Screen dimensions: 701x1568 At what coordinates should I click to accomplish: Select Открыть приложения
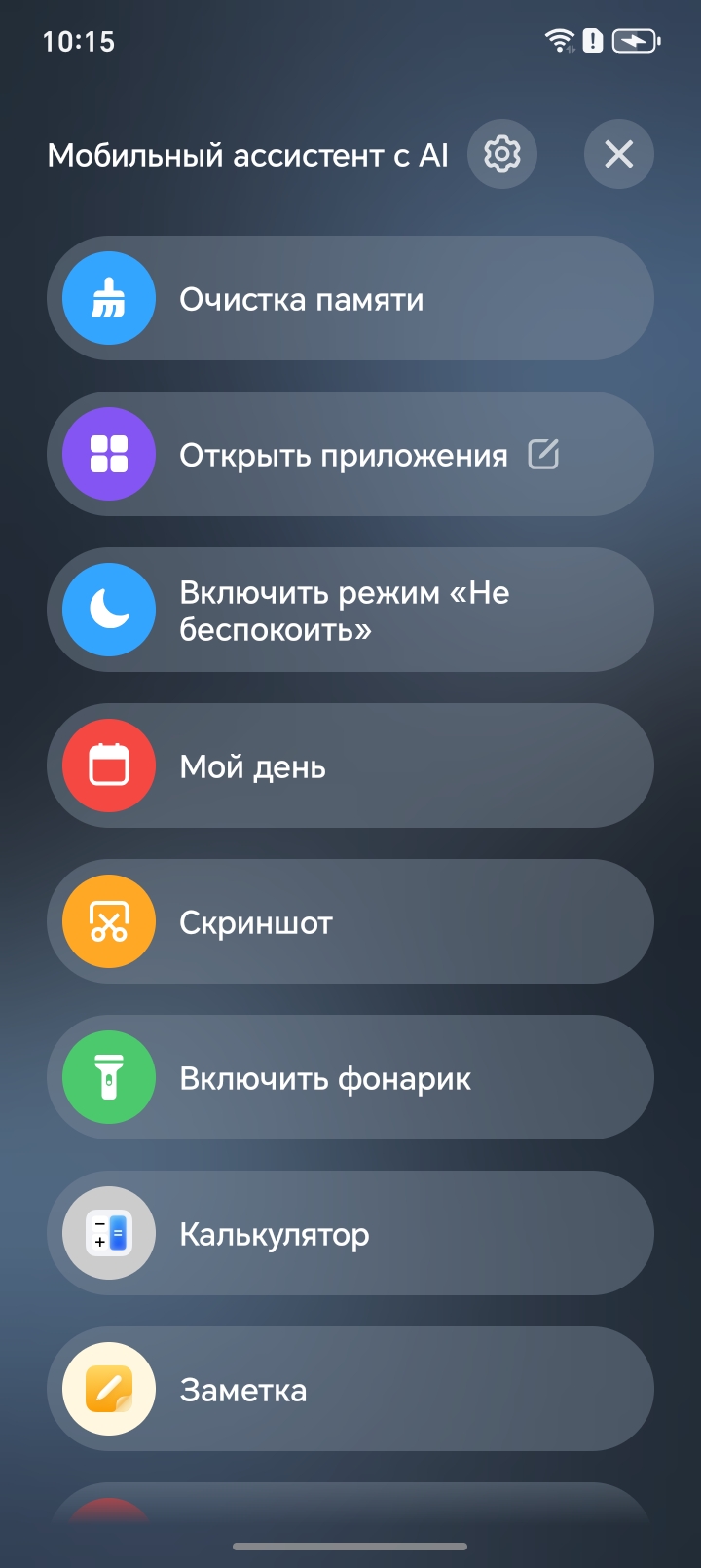point(321,454)
